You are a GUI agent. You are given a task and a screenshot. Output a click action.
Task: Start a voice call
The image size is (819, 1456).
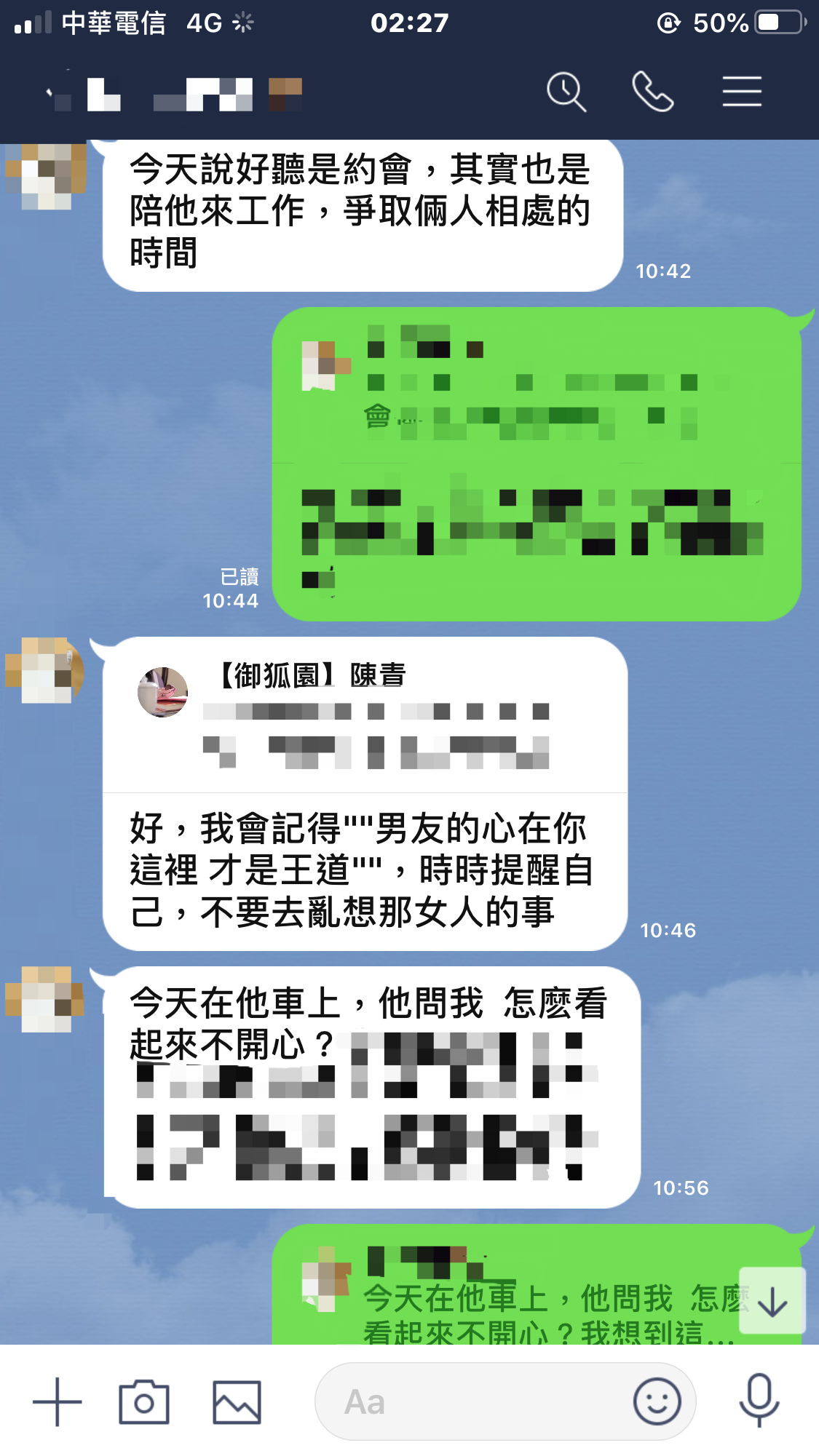[x=652, y=92]
